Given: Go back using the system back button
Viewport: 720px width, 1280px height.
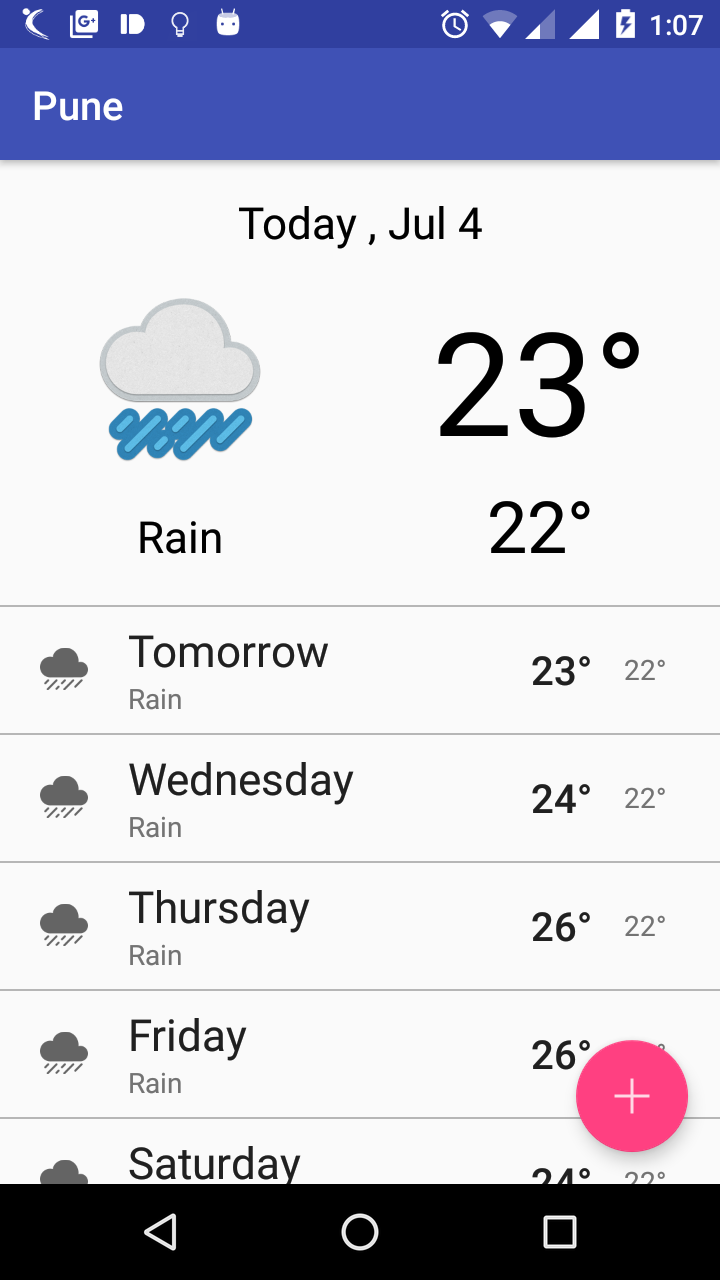Looking at the screenshot, I should [160, 1232].
